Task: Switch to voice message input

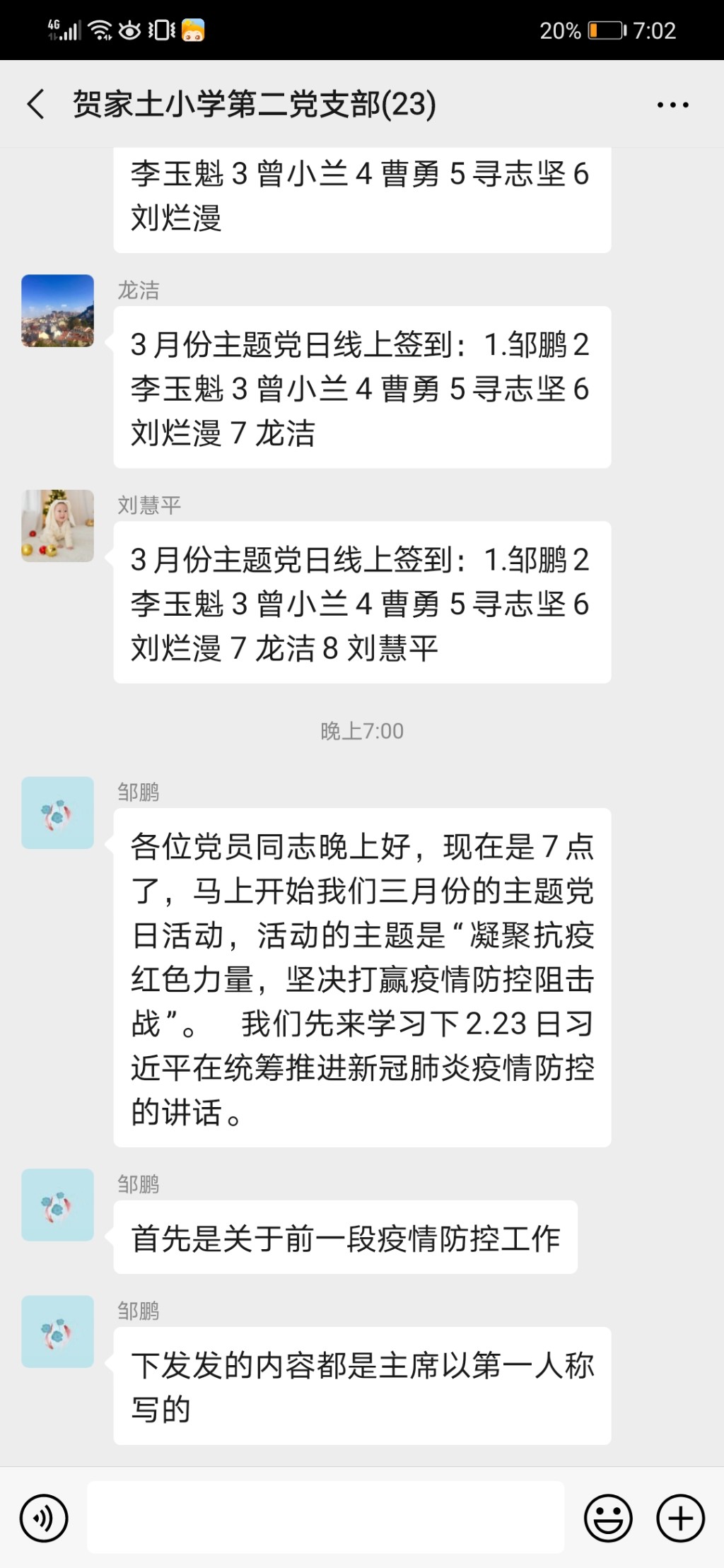Action: click(44, 1518)
